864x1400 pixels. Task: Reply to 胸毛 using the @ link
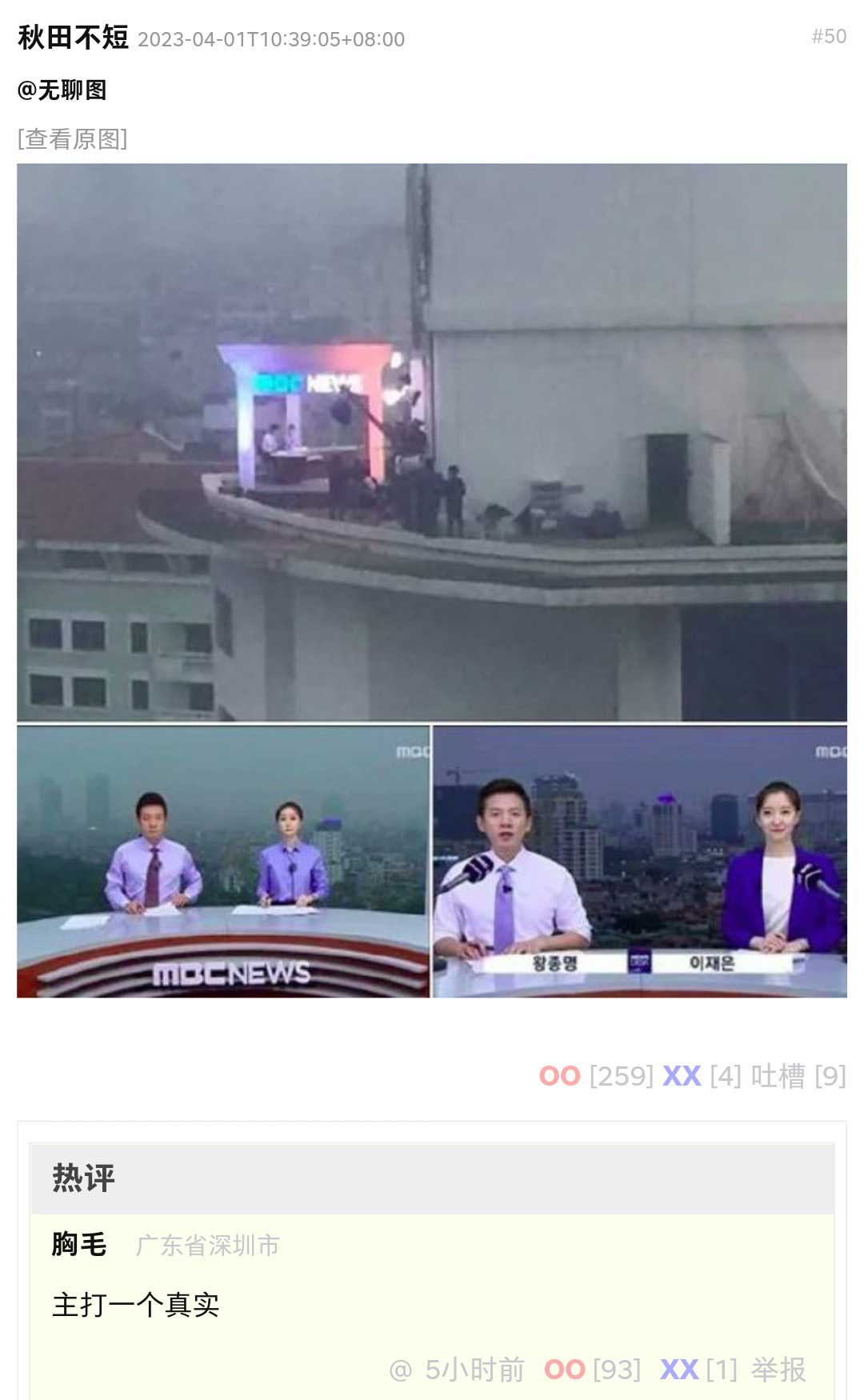[400, 1370]
